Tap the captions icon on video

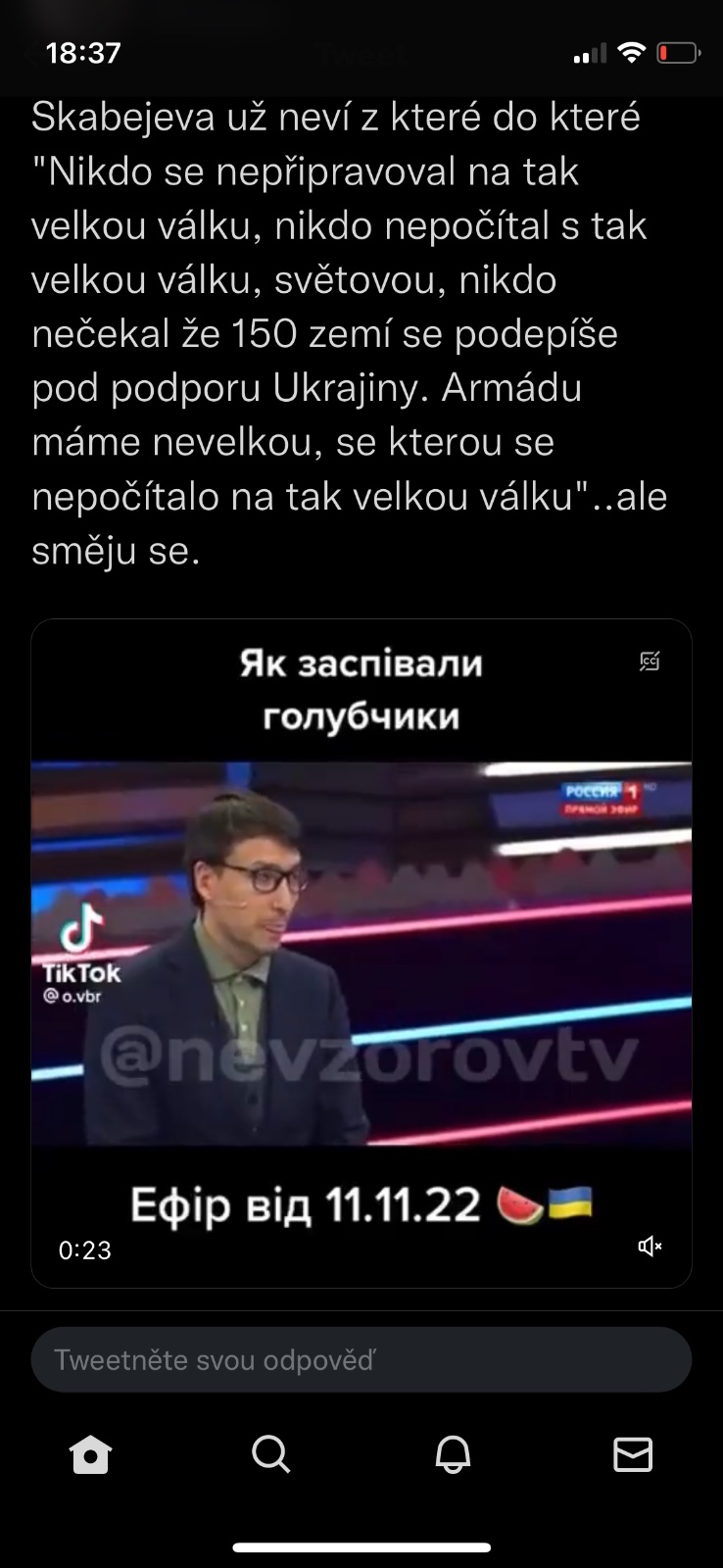click(650, 661)
